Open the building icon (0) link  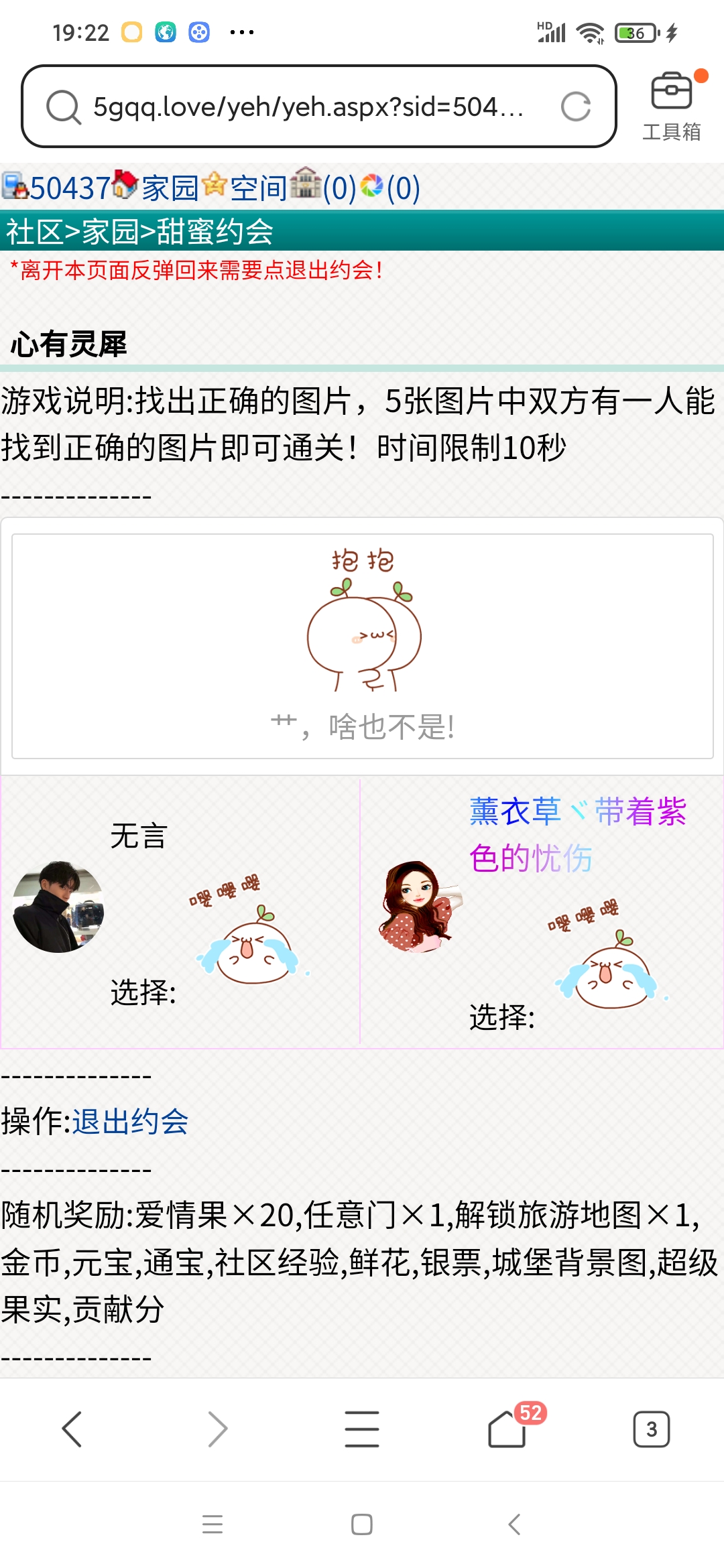tap(339, 188)
